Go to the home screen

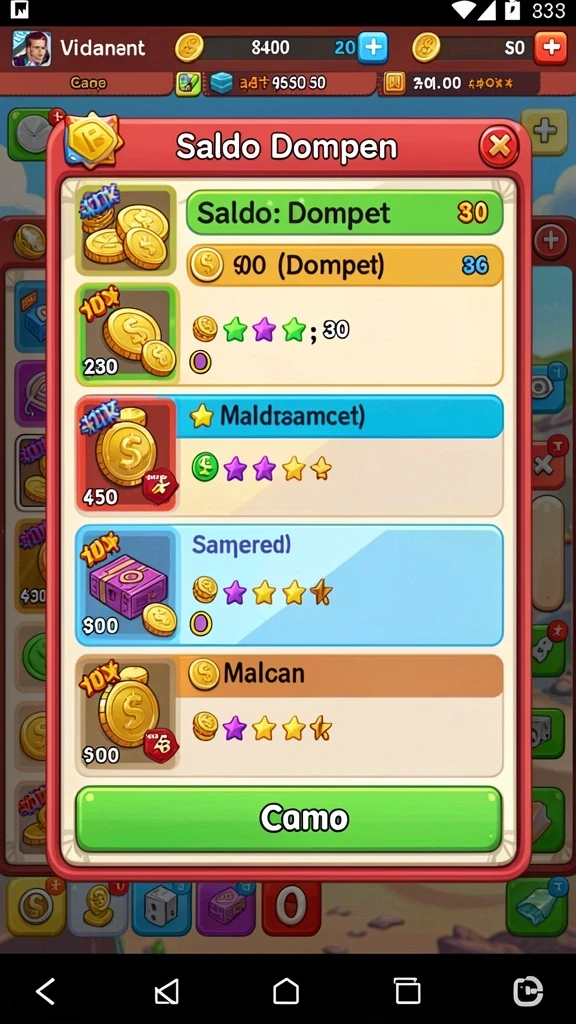click(x=285, y=991)
